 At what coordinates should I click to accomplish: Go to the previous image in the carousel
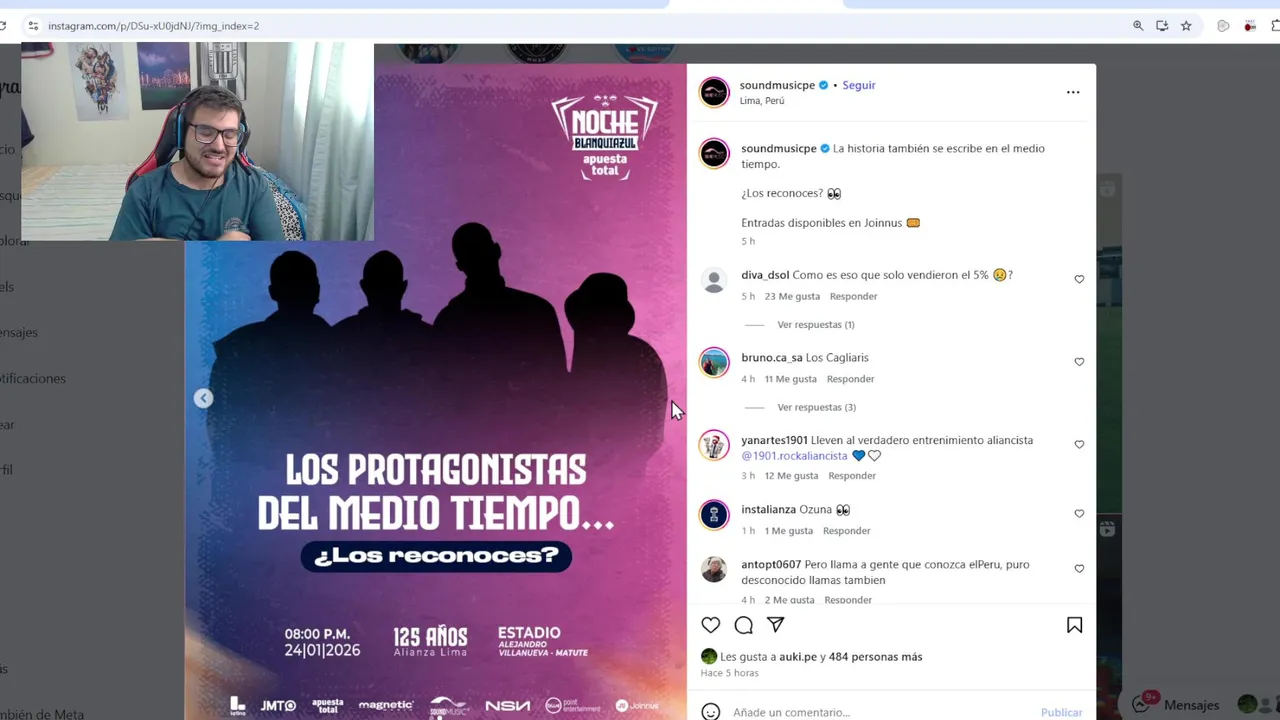(203, 398)
